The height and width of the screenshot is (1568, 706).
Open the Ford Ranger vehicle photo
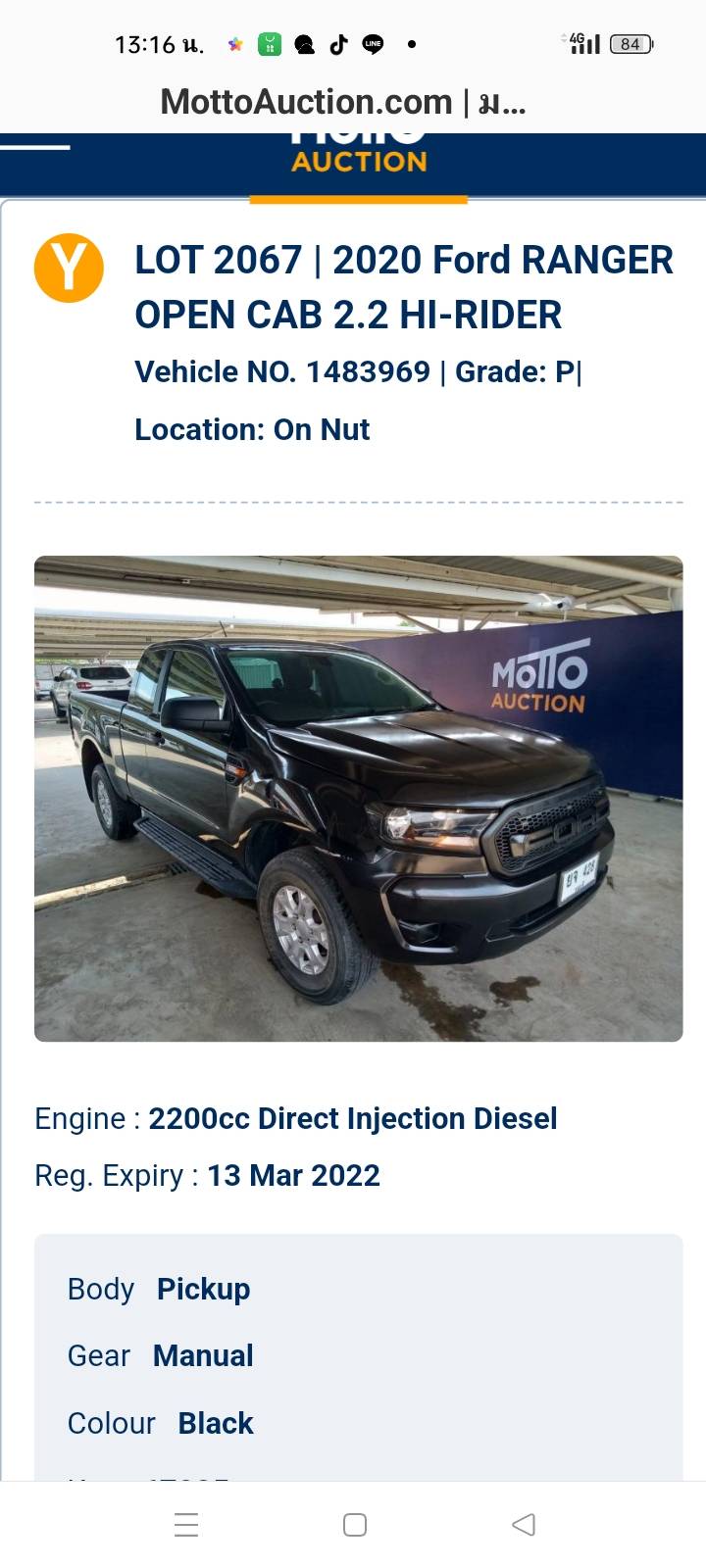(358, 798)
